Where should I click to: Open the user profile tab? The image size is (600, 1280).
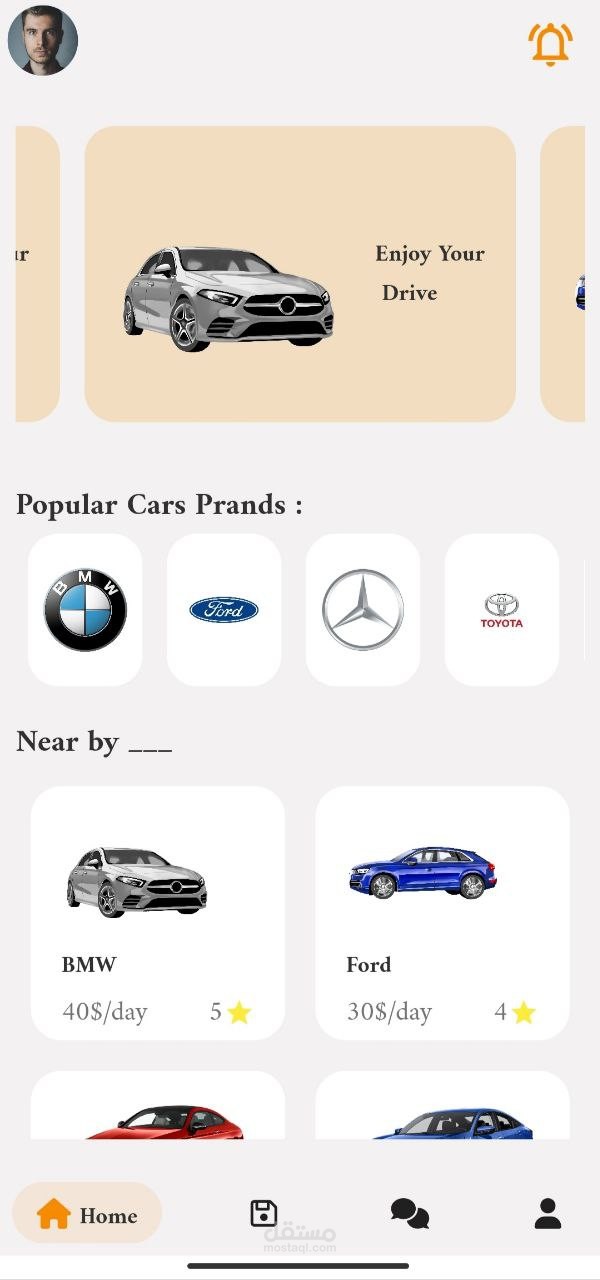pos(548,1213)
